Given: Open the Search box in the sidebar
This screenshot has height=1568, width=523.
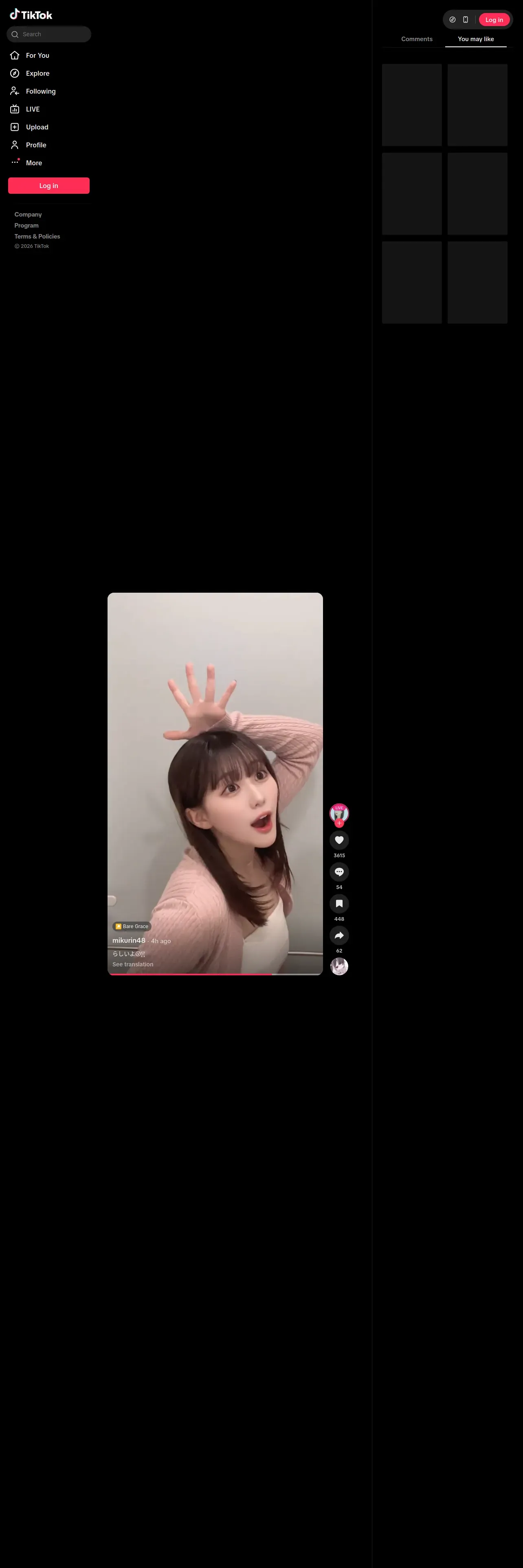Looking at the screenshot, I should [x=49, y=34].
